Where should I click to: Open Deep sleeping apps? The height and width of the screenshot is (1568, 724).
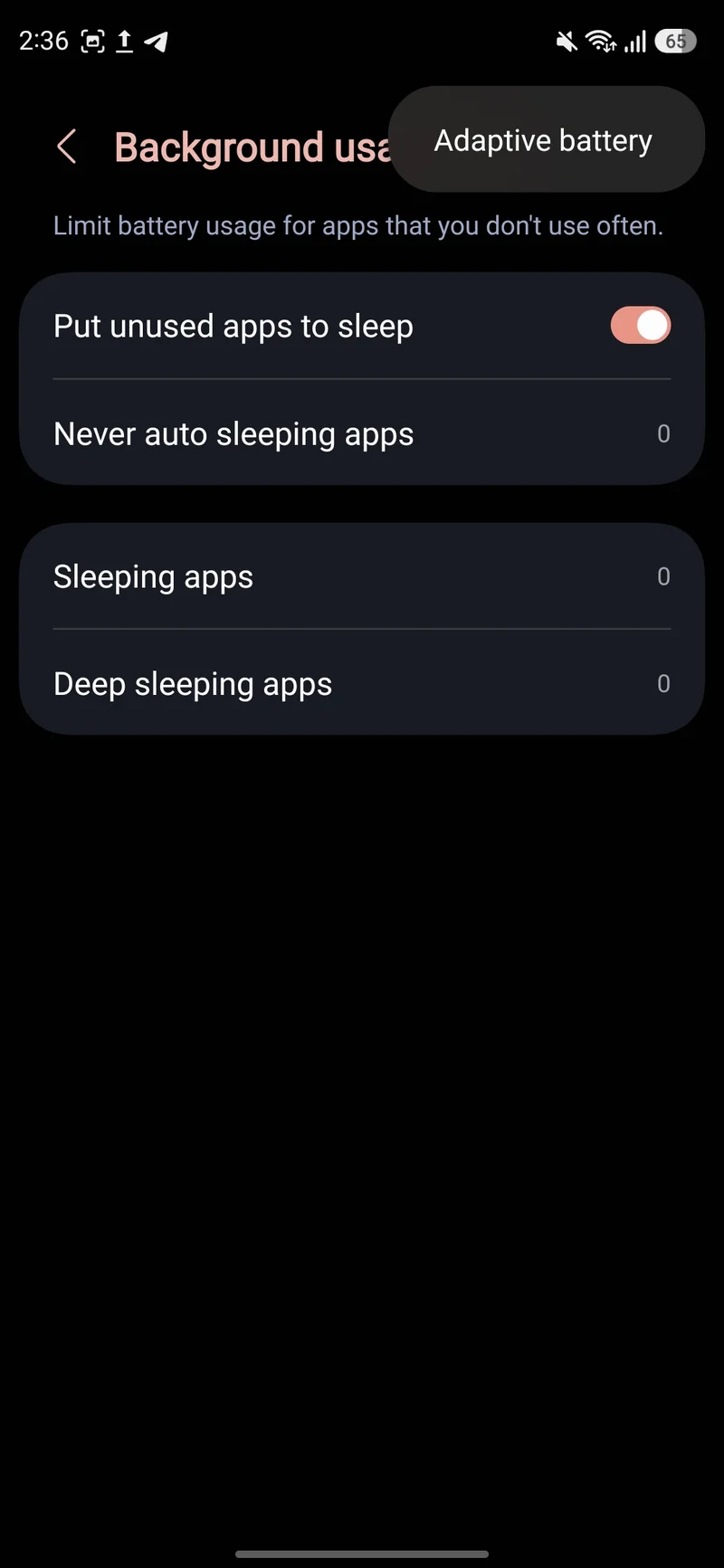pyautogui.click(x=362, y=684)
